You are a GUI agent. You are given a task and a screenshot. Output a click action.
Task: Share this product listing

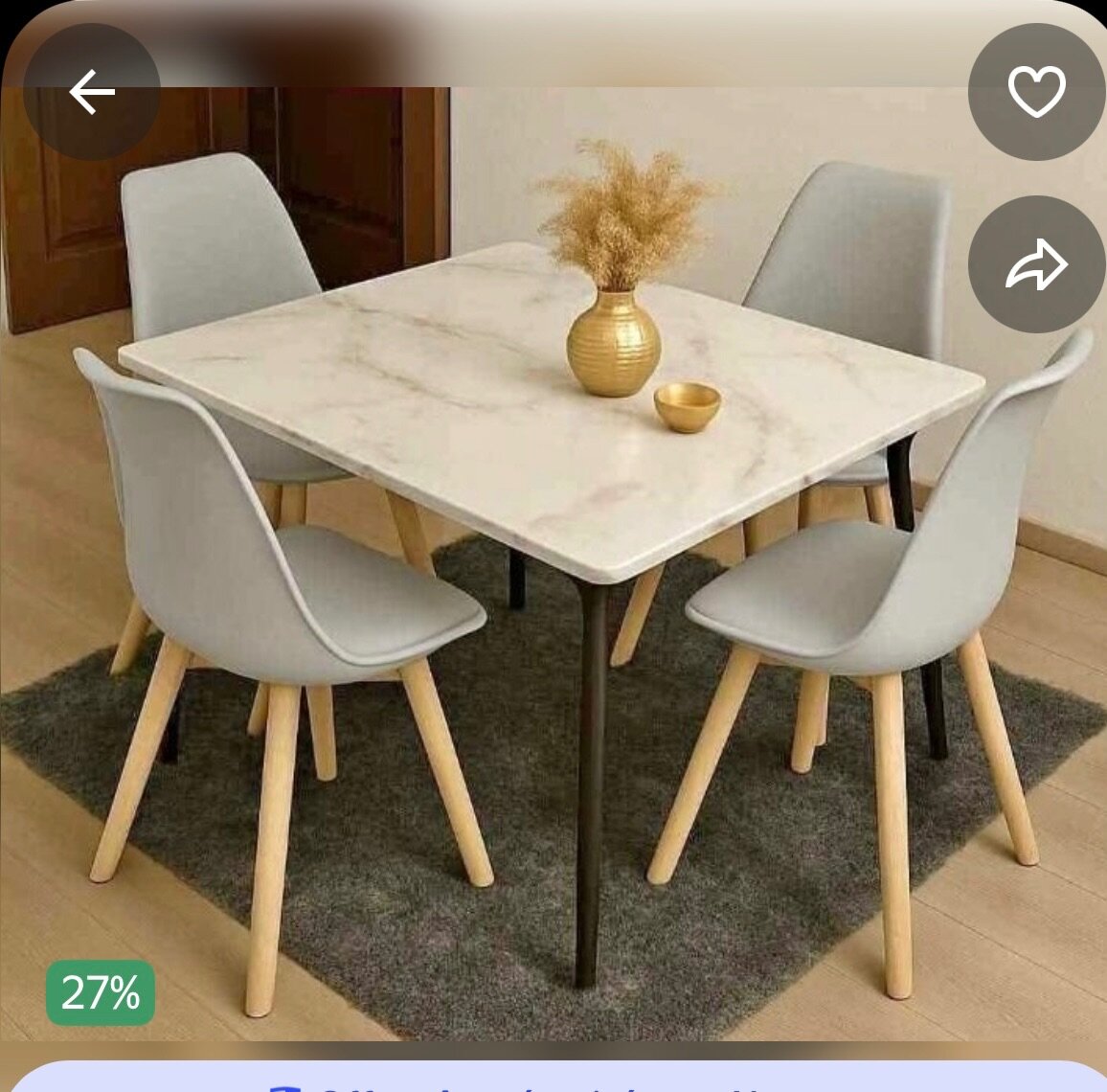click(x=1036, y=264)
